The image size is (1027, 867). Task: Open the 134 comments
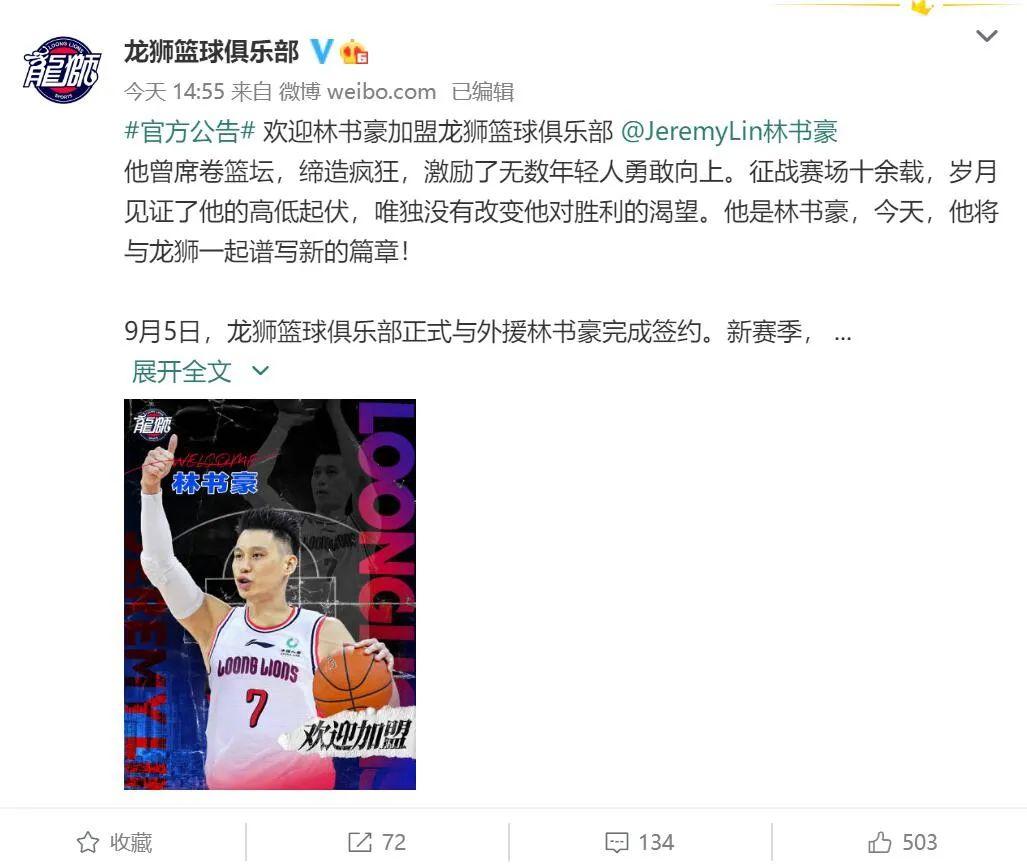[640, 842]
